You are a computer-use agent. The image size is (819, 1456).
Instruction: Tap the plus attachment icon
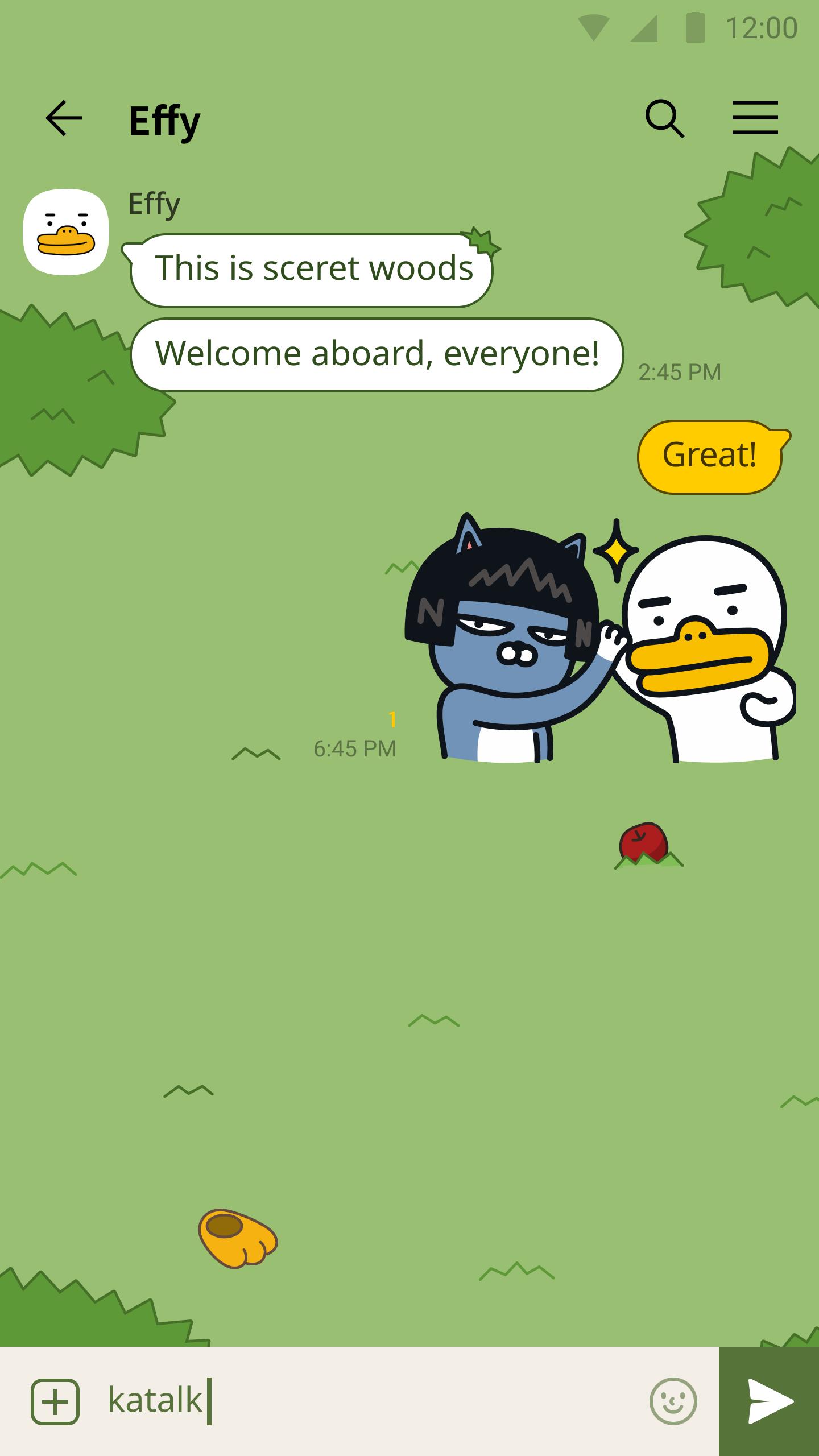coord(55,1401)
